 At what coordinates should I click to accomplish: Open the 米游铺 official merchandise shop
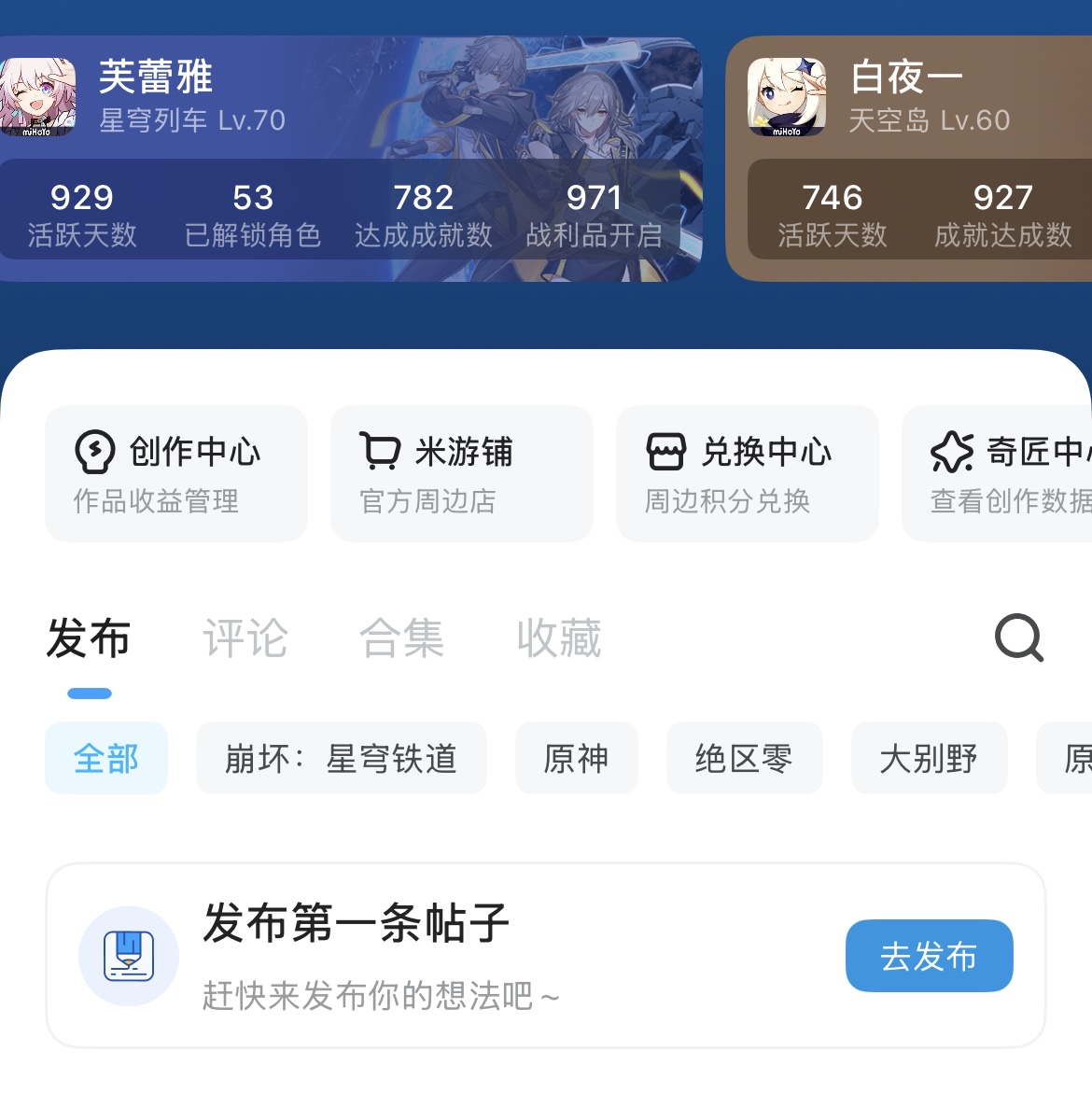[461, 473]
